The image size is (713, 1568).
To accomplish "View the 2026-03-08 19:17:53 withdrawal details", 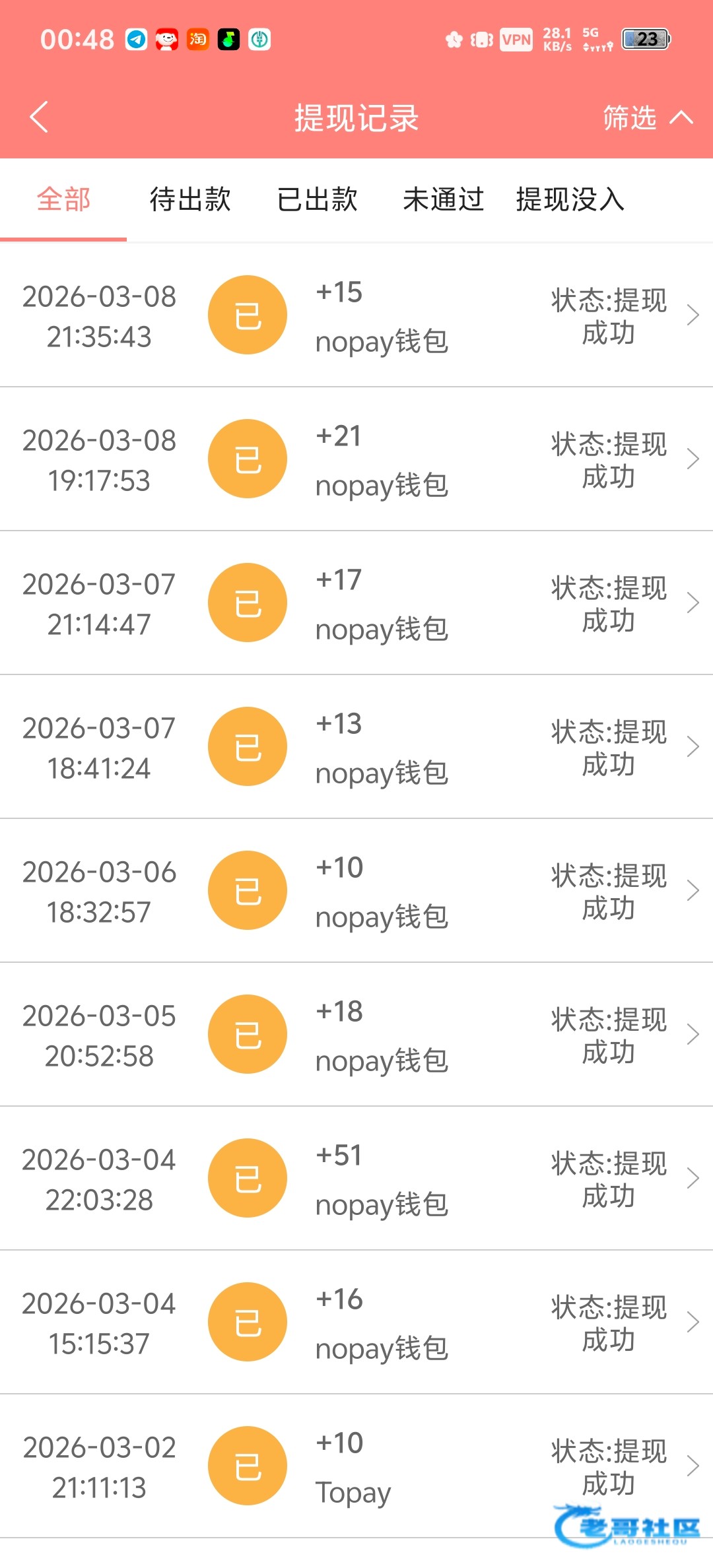I will point(356,459).
